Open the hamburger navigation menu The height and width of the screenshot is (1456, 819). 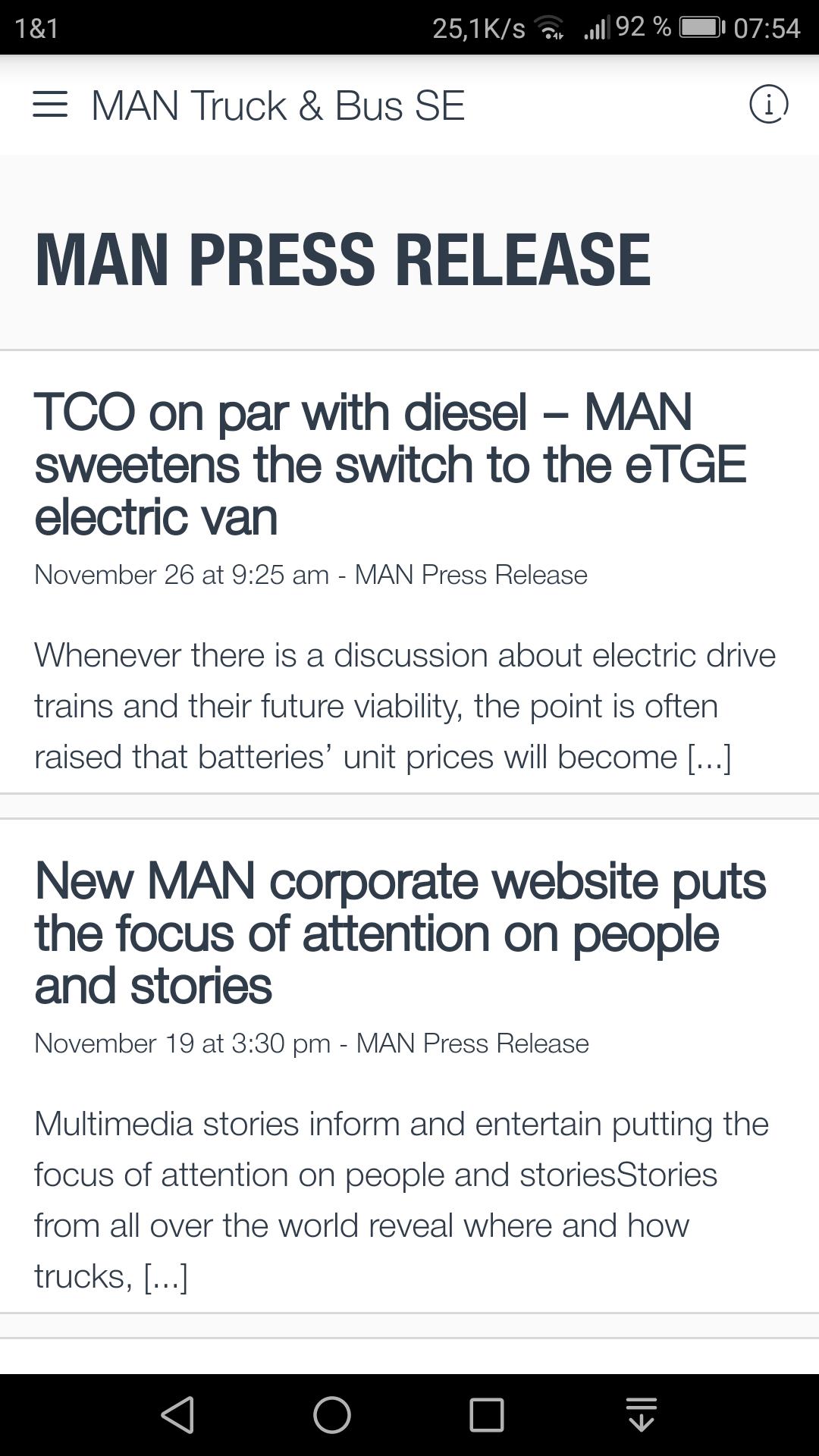point(50,105)
